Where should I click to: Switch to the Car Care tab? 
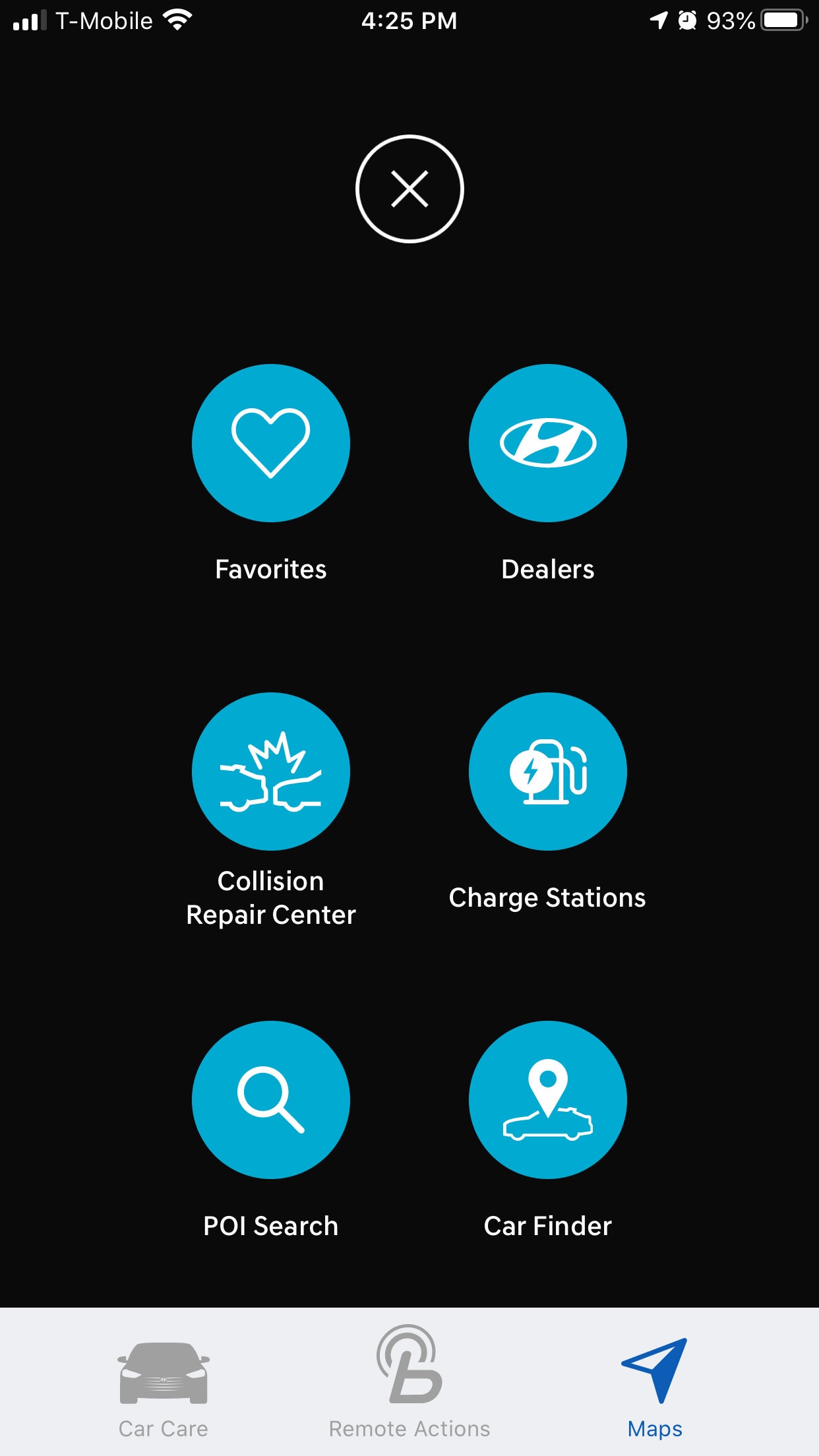[164, 1382]
